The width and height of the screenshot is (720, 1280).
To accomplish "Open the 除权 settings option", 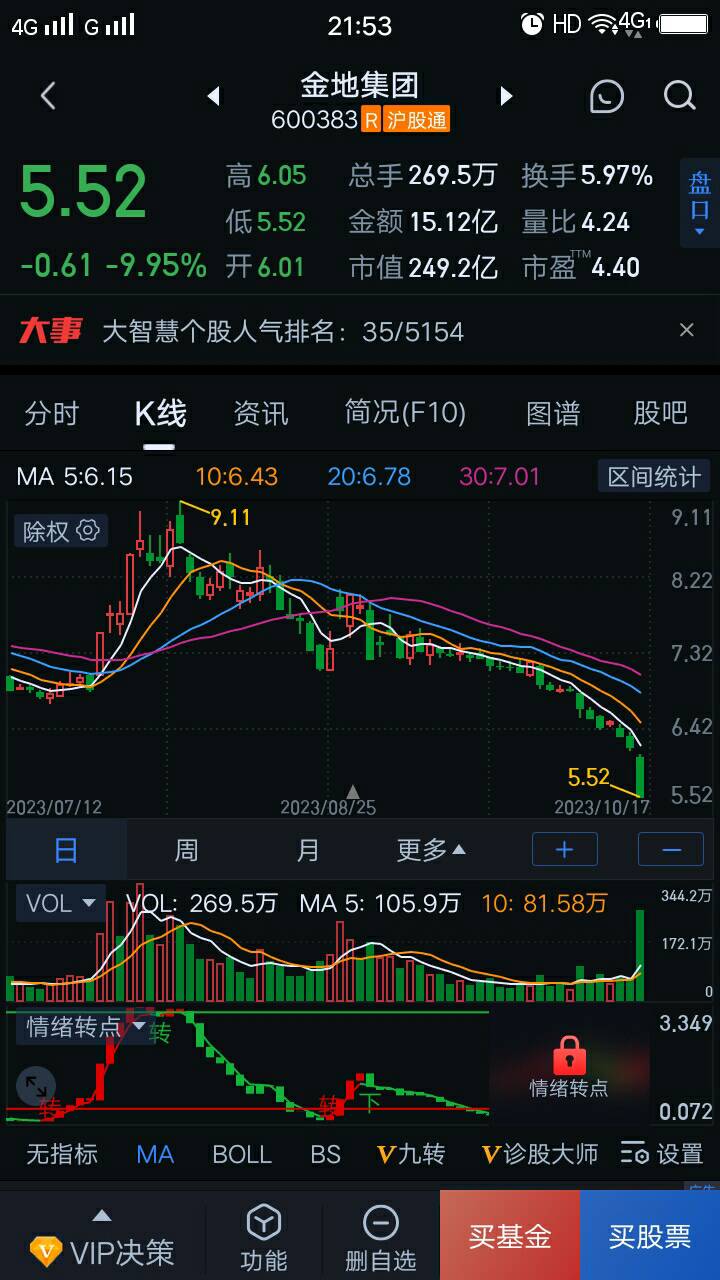I will click(x=60, y=531).
